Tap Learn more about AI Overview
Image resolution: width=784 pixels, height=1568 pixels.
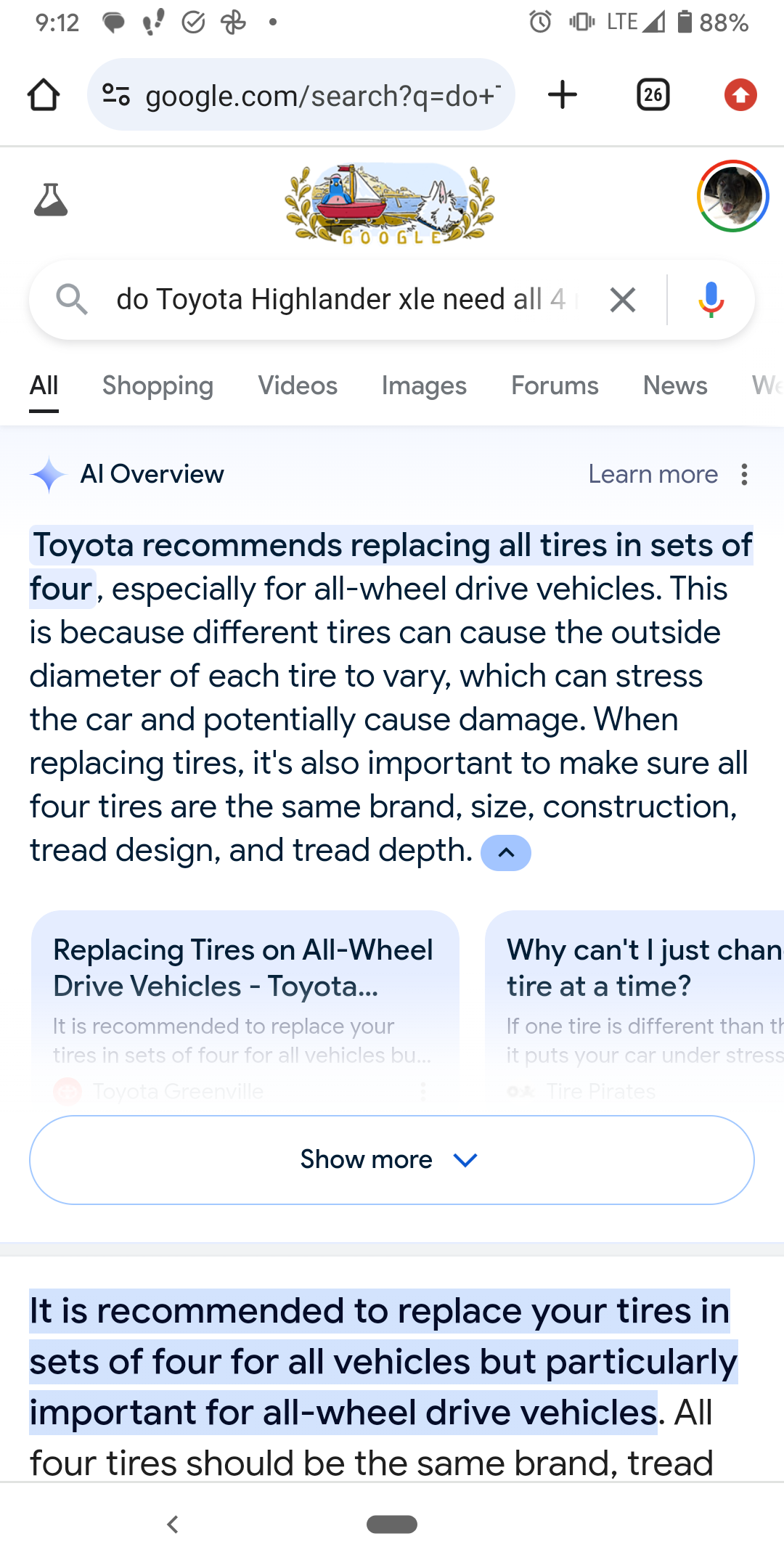653,474
